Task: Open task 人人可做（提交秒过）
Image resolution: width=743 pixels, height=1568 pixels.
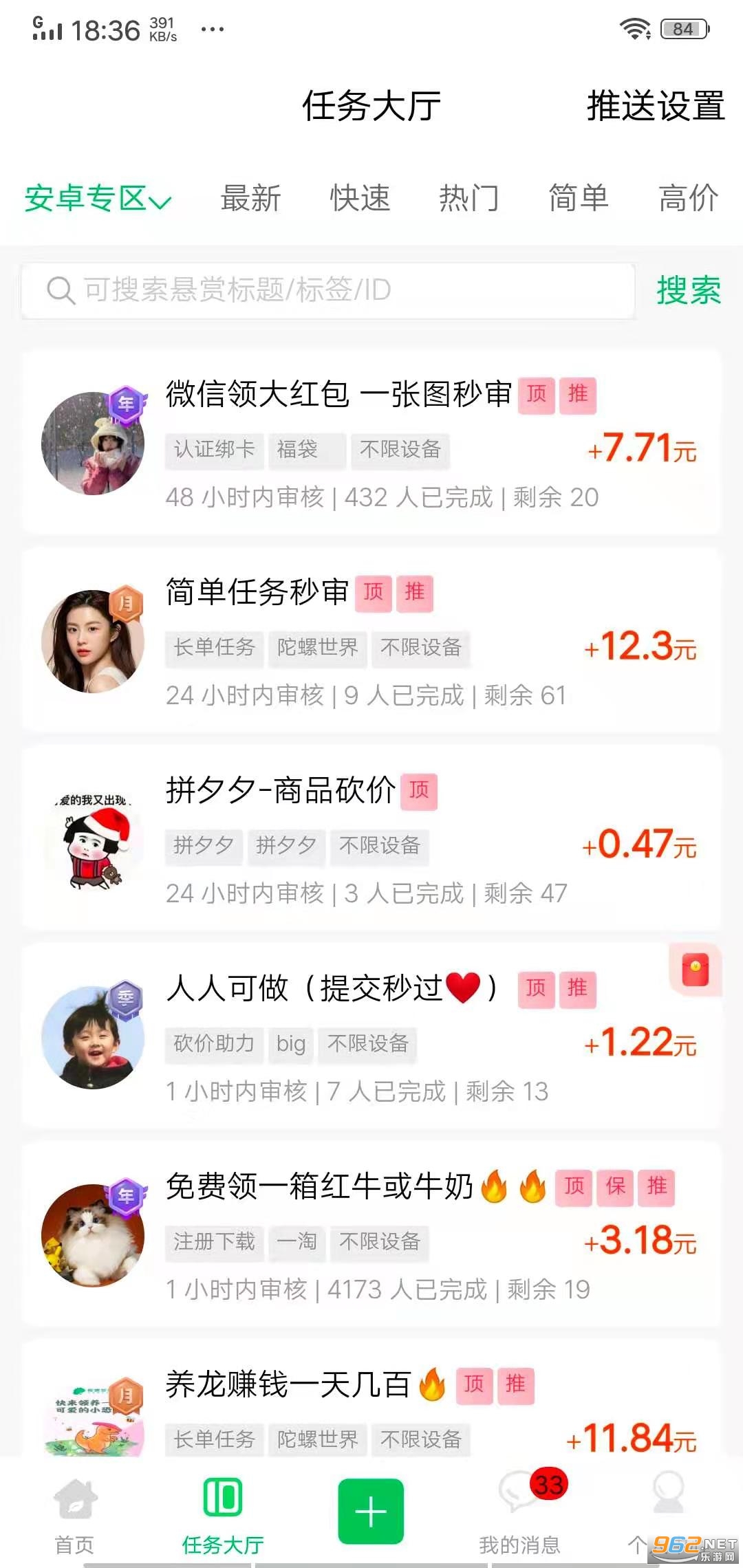Action: pos(330,989)
